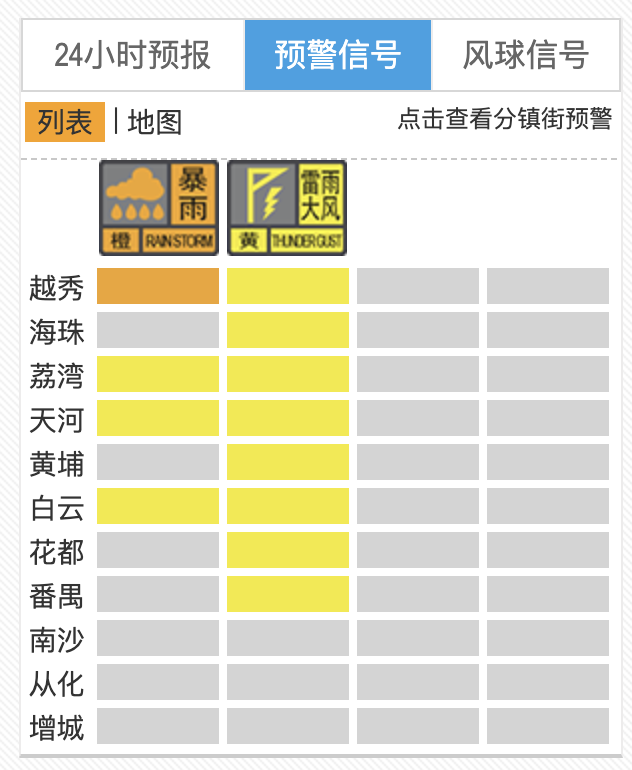Open the 雷雨大风 yellow warning icon

287,208
